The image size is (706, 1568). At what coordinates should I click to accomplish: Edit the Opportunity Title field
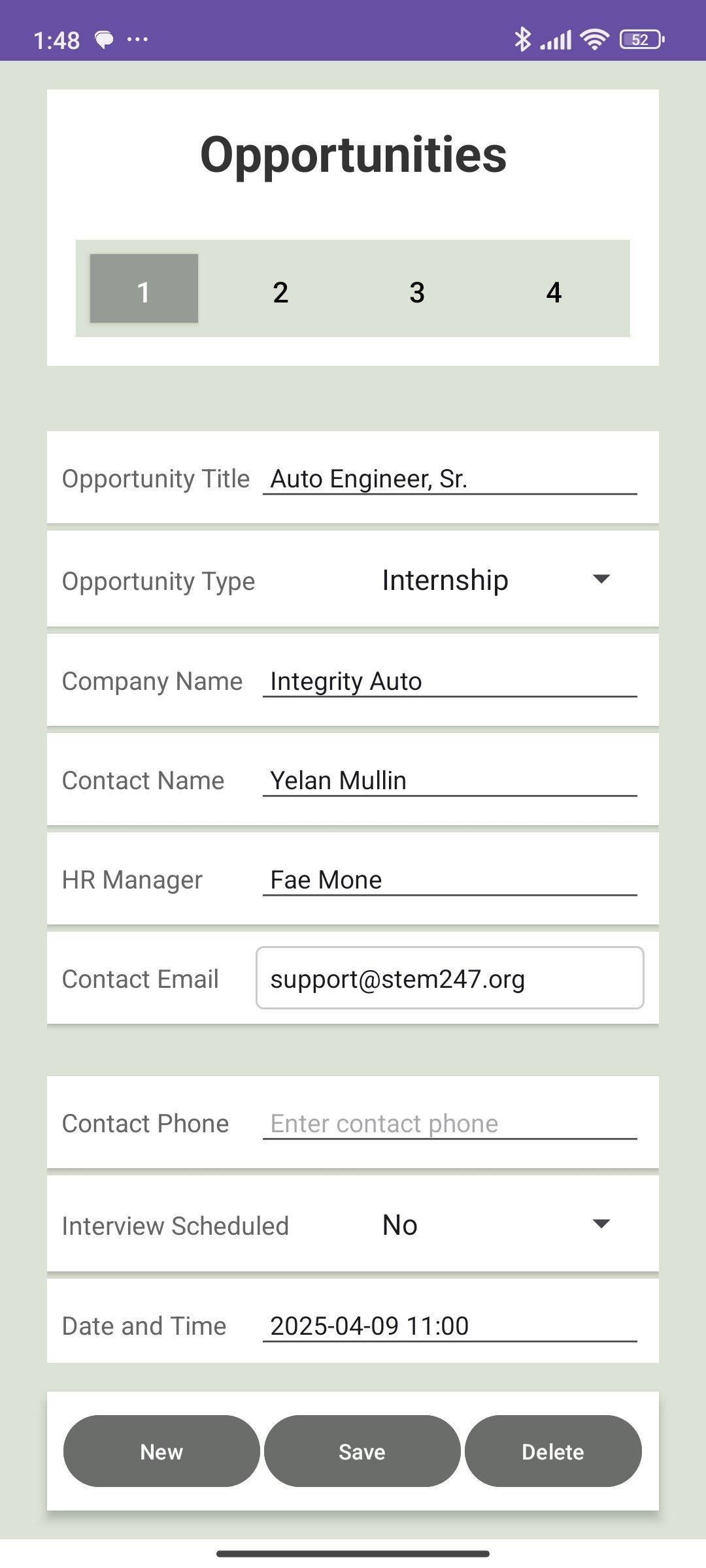pos(450,479)
